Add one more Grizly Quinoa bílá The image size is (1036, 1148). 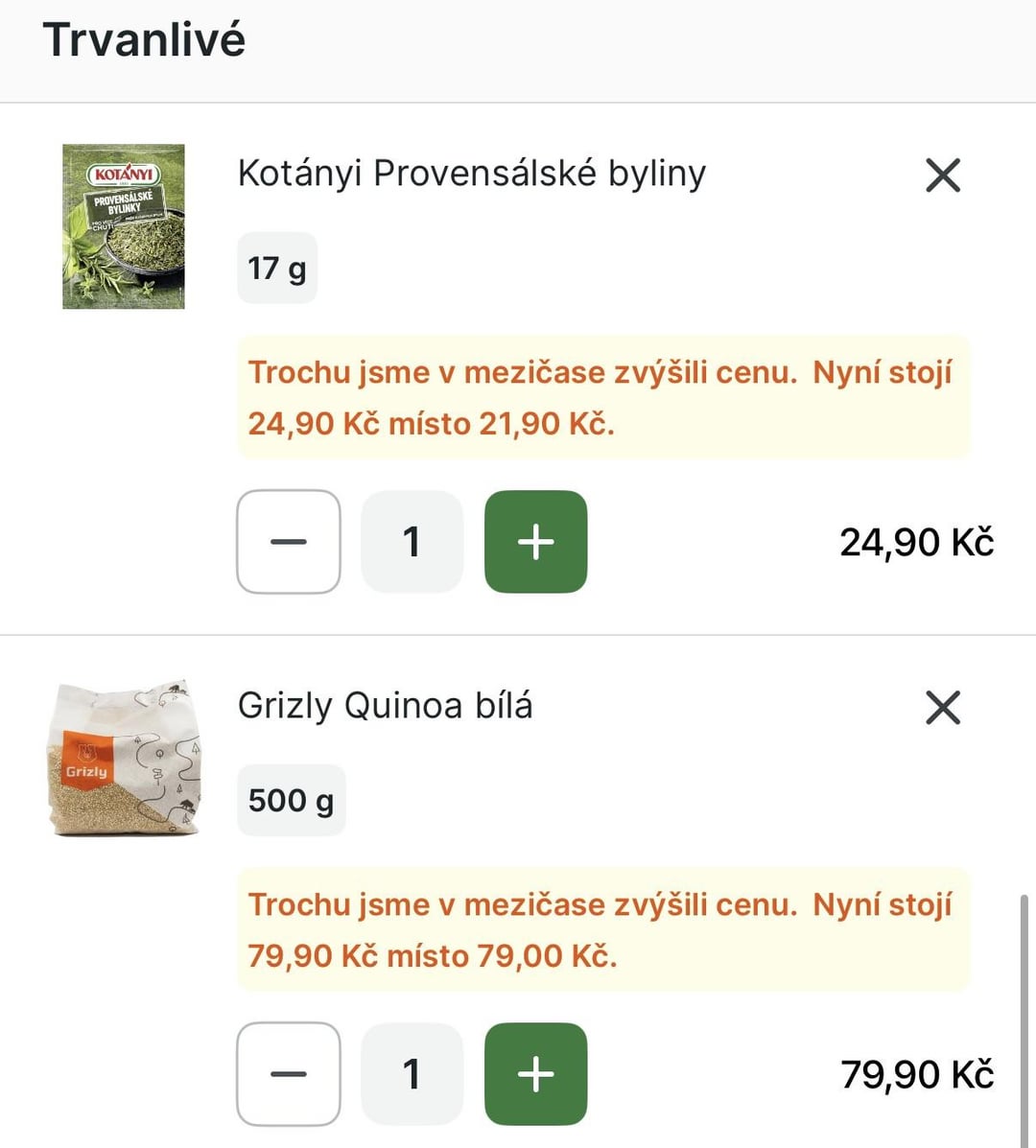pos(536,1074)
